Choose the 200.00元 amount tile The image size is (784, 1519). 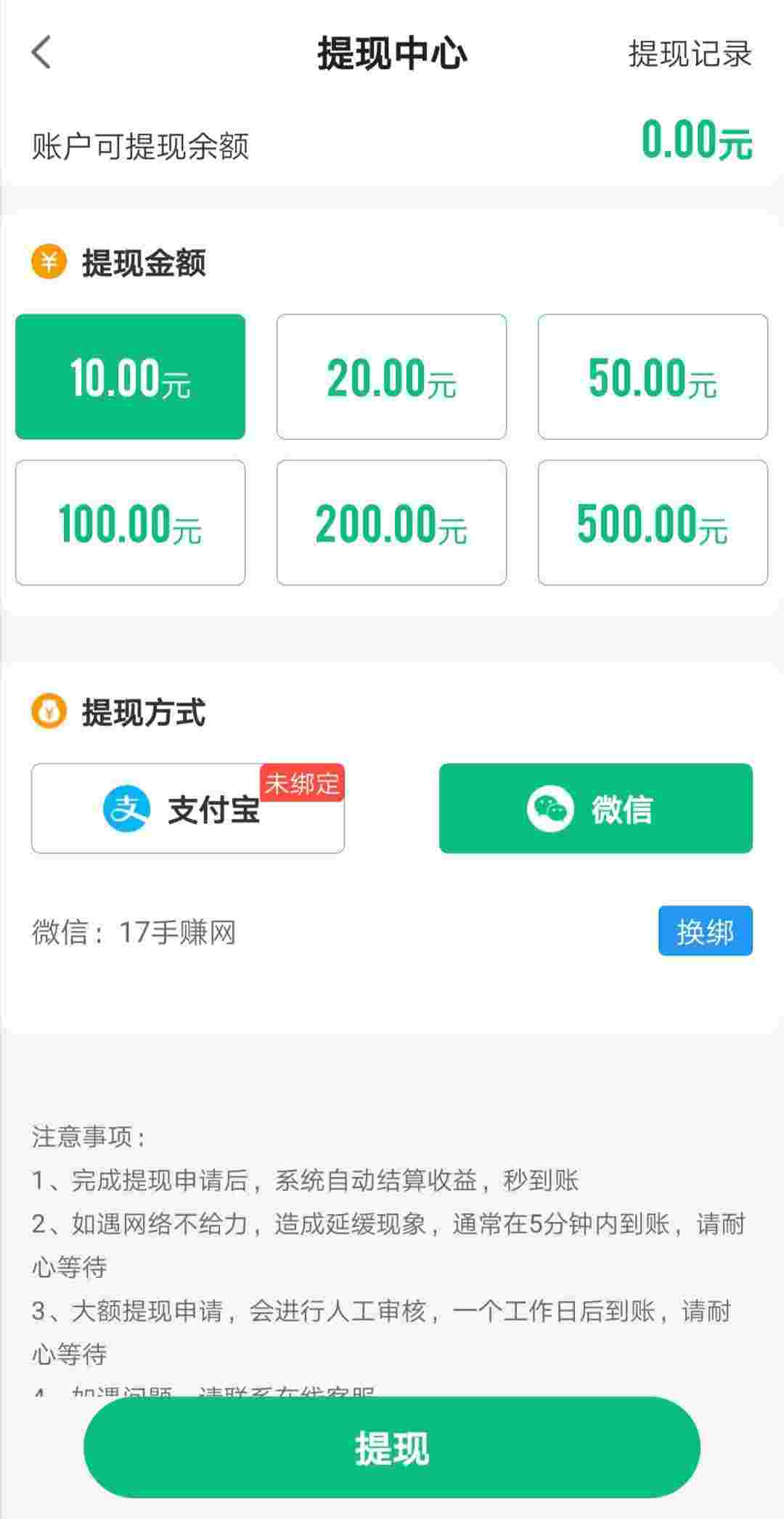[391, 523]
